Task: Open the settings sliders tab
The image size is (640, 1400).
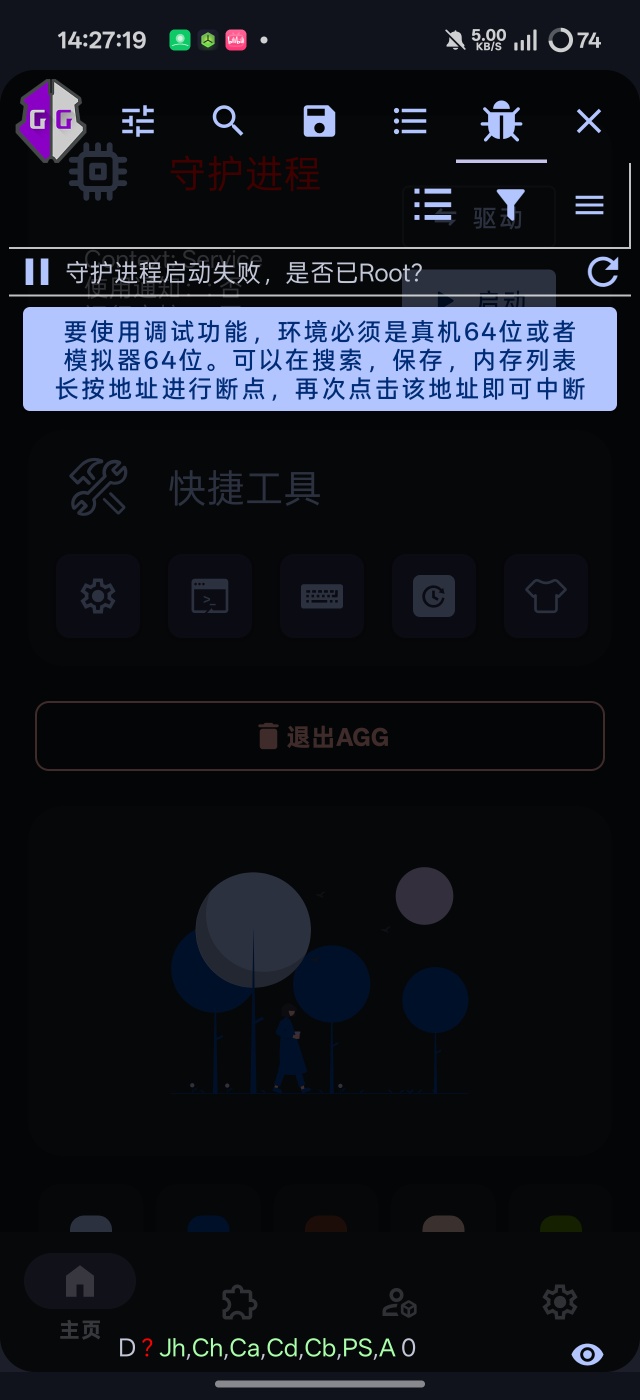Action: pyautogui.click(x=138, y=121)
